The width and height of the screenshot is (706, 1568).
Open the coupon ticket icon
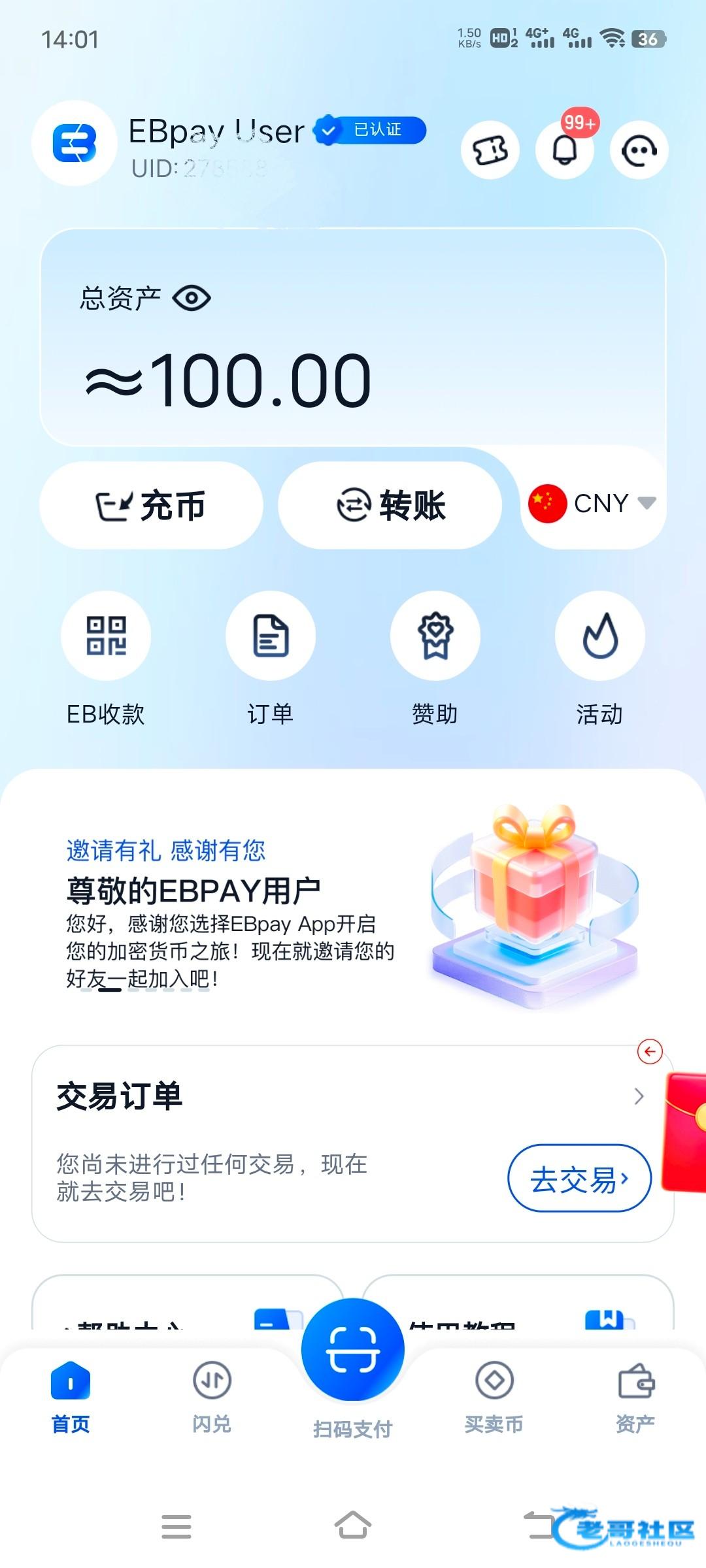click(490, 151)
